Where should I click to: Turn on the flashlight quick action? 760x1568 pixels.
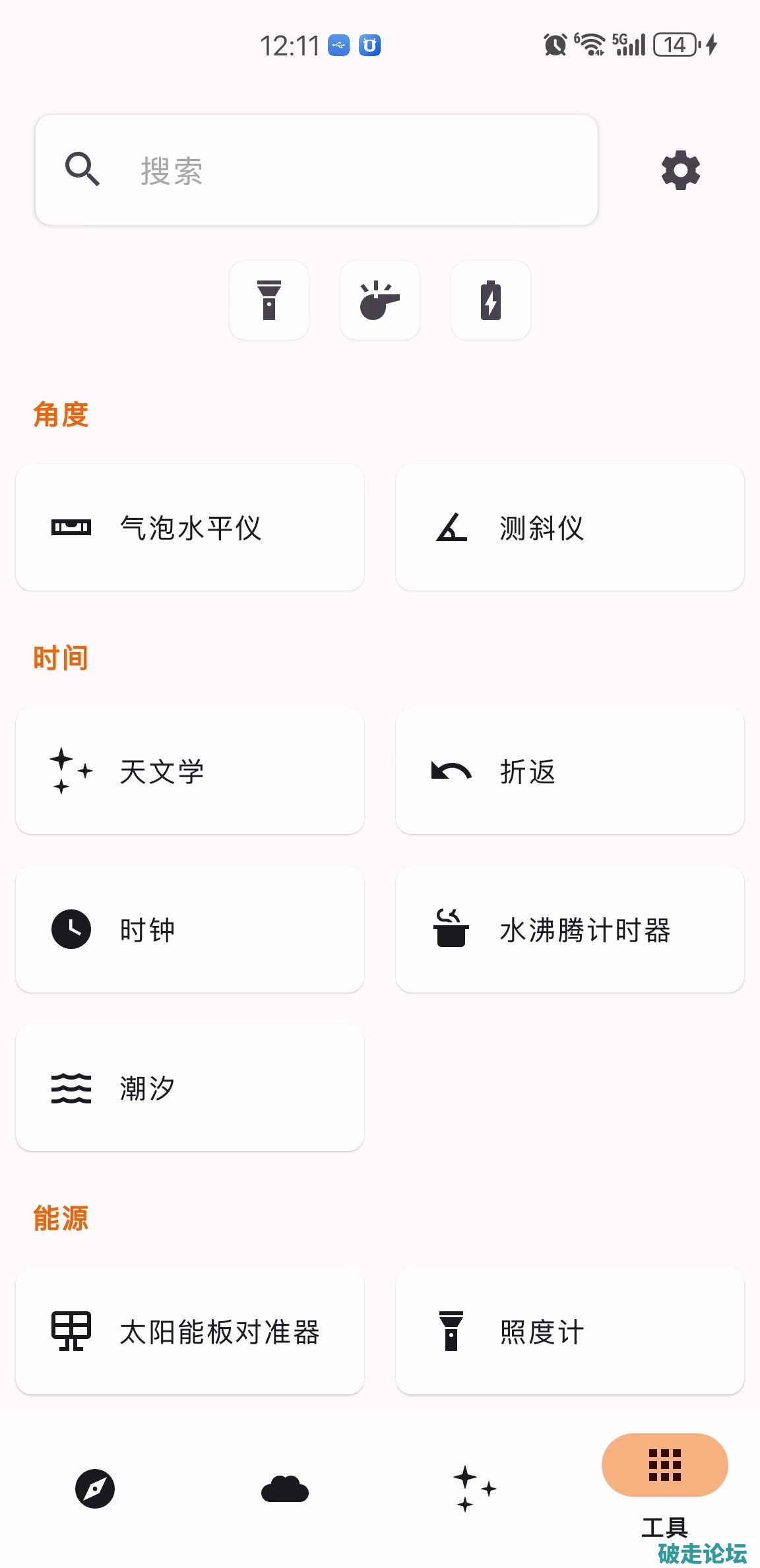(269, 300)
